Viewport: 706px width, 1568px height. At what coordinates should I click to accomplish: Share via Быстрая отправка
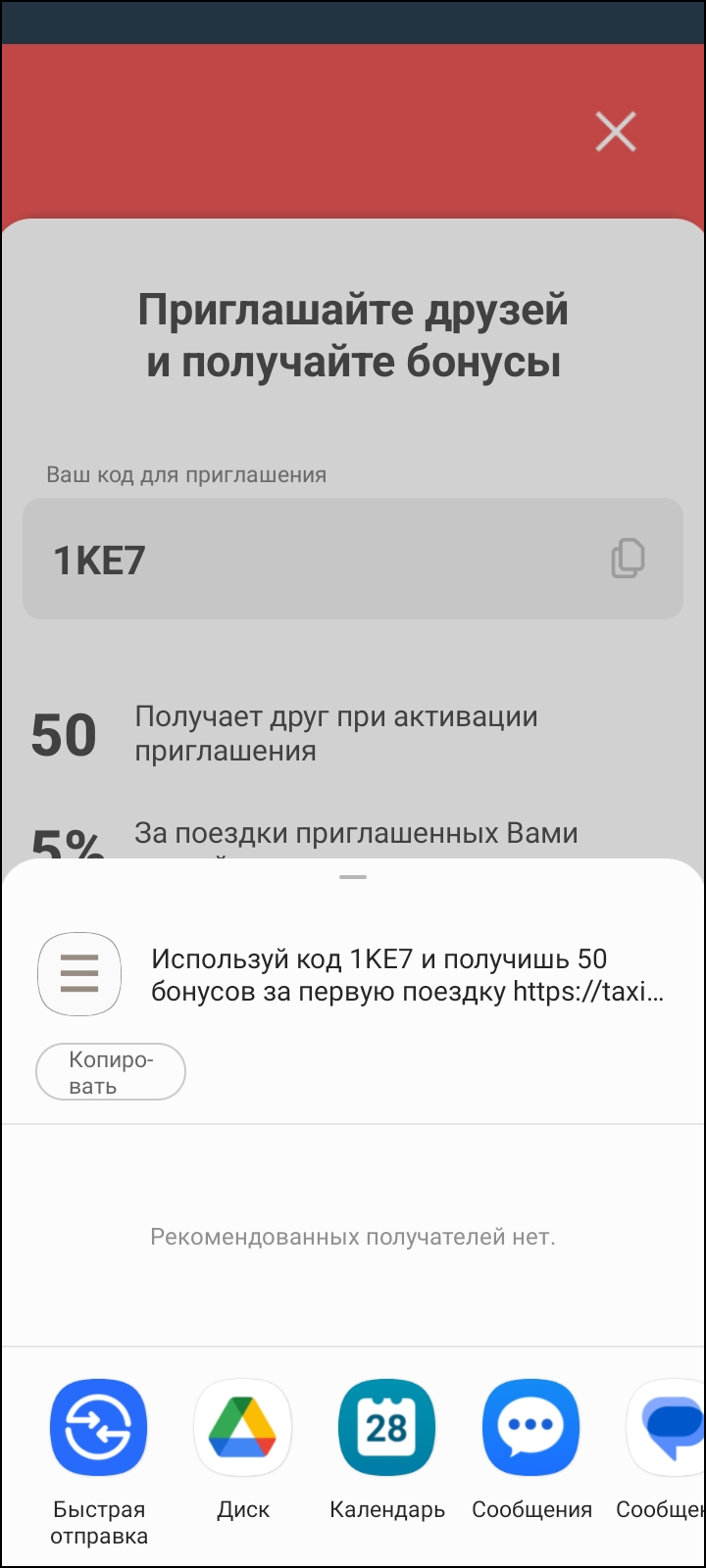(x=99, y=1428)
